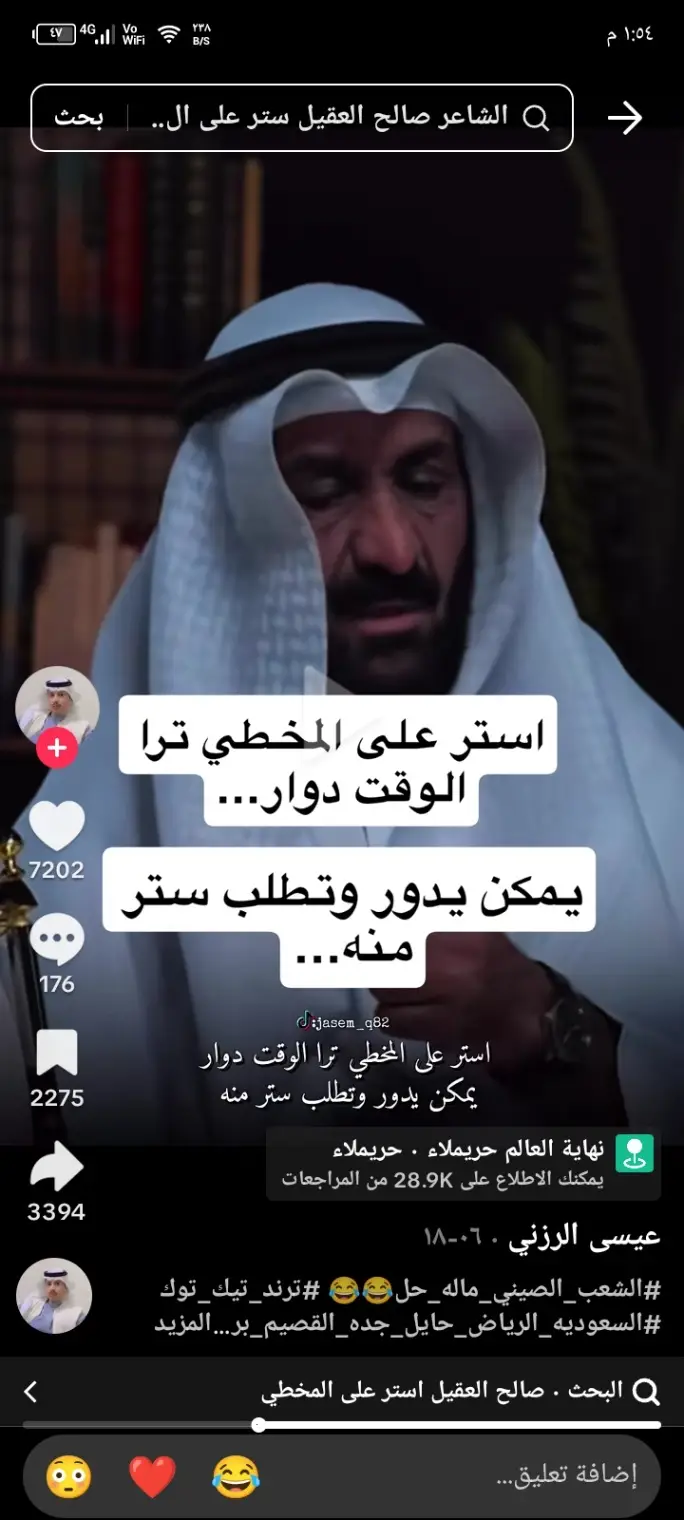Expand the caption with المزيد
This screenshot has height=1520, width=684.
coord(186,1323)
